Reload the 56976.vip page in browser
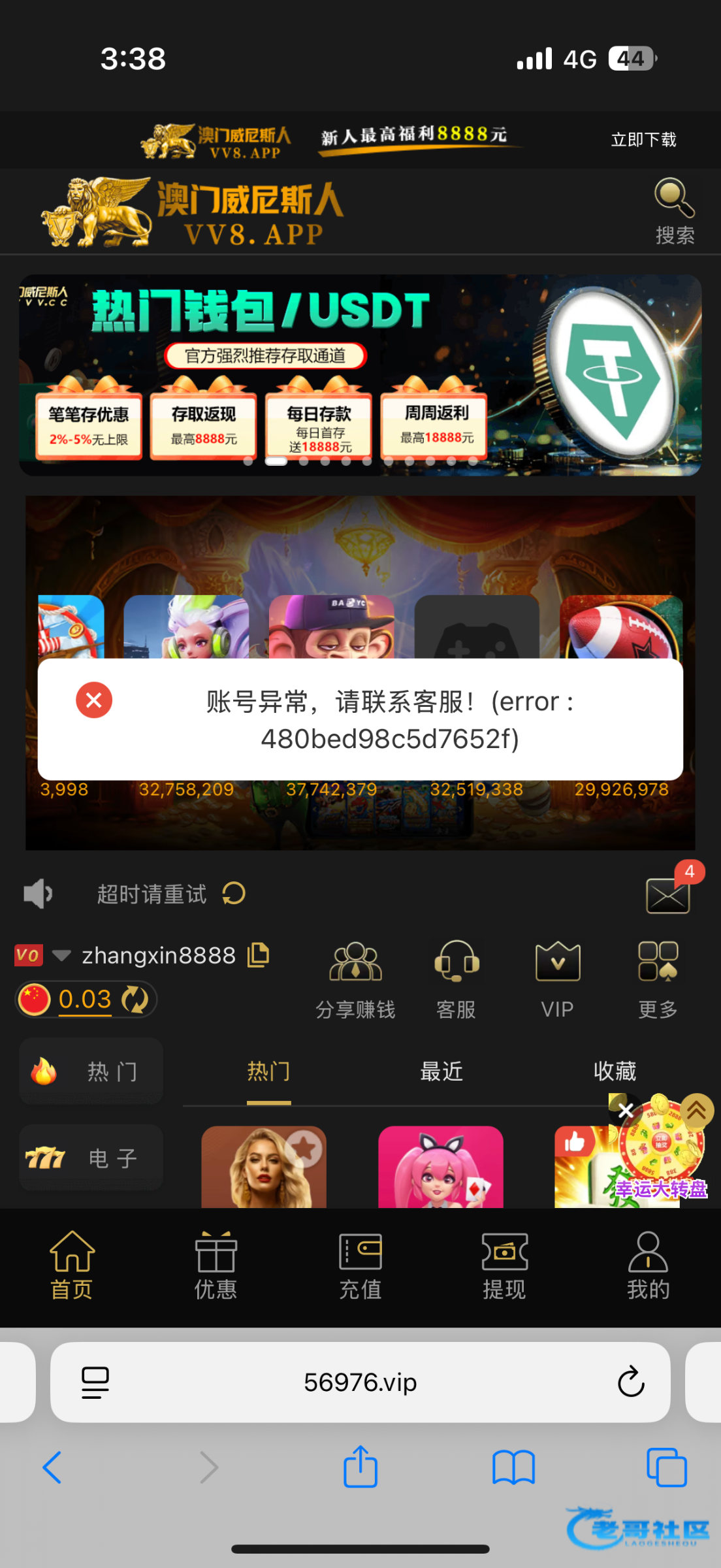721x1568 pixels. tap(630, 1382)
